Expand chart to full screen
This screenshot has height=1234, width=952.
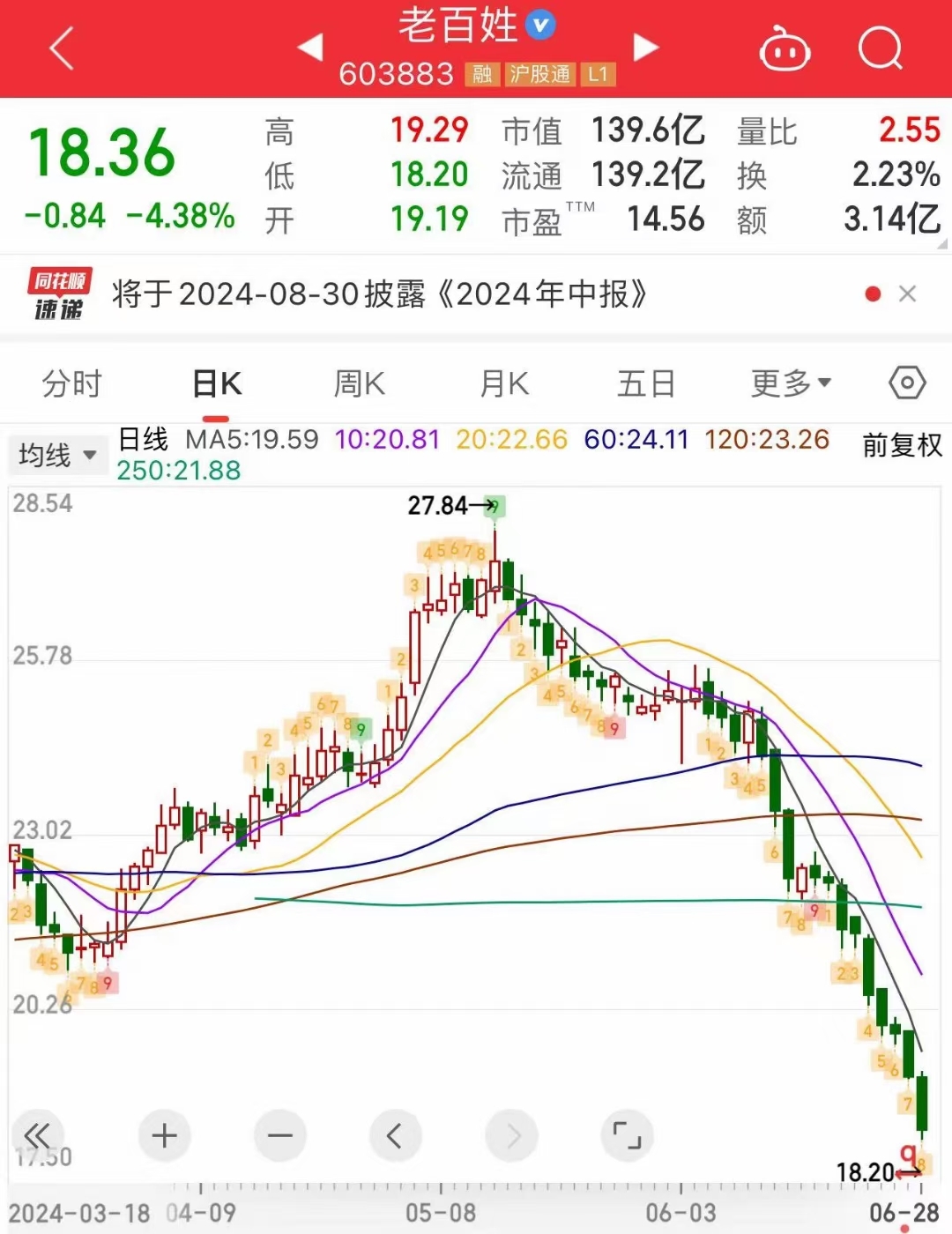[x=627, y=1136]
